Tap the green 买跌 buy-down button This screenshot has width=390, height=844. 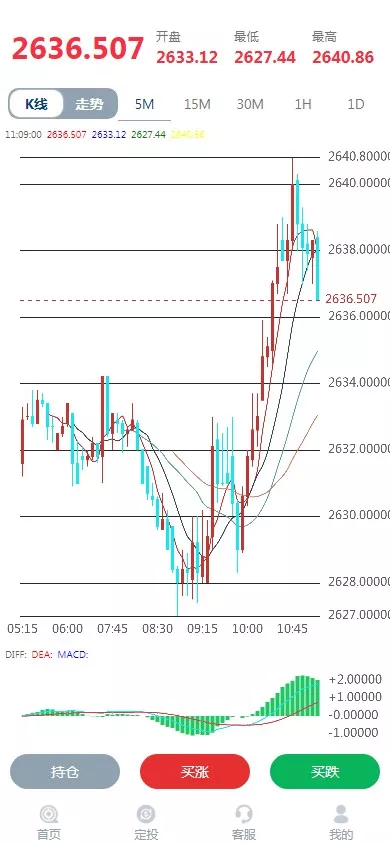click(325, 771)
